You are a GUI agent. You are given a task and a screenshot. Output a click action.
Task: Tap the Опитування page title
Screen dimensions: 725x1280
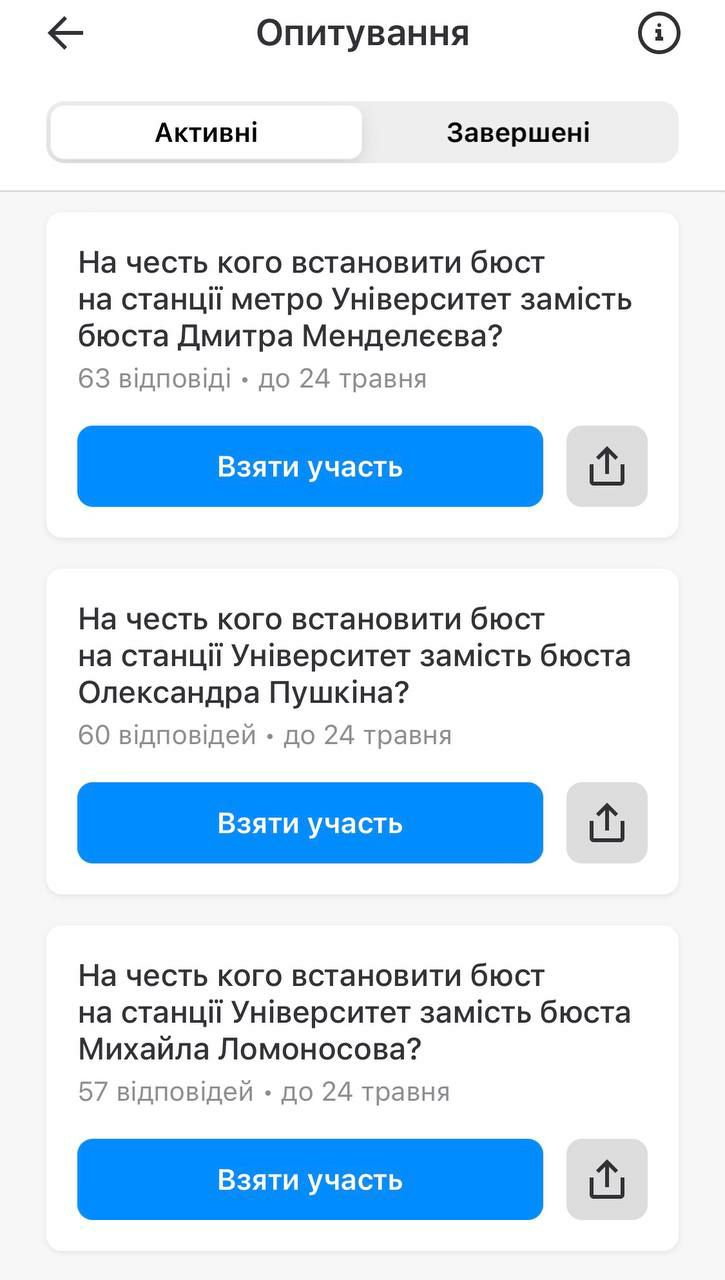362,33
